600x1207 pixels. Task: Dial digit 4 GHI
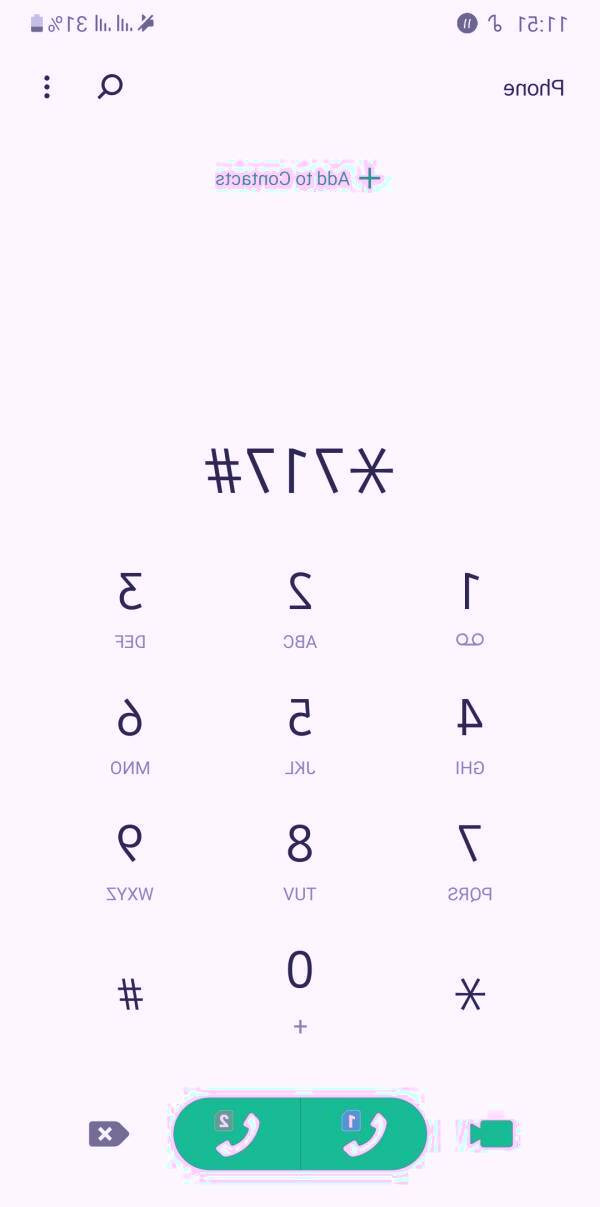click(x=470, y=732)
